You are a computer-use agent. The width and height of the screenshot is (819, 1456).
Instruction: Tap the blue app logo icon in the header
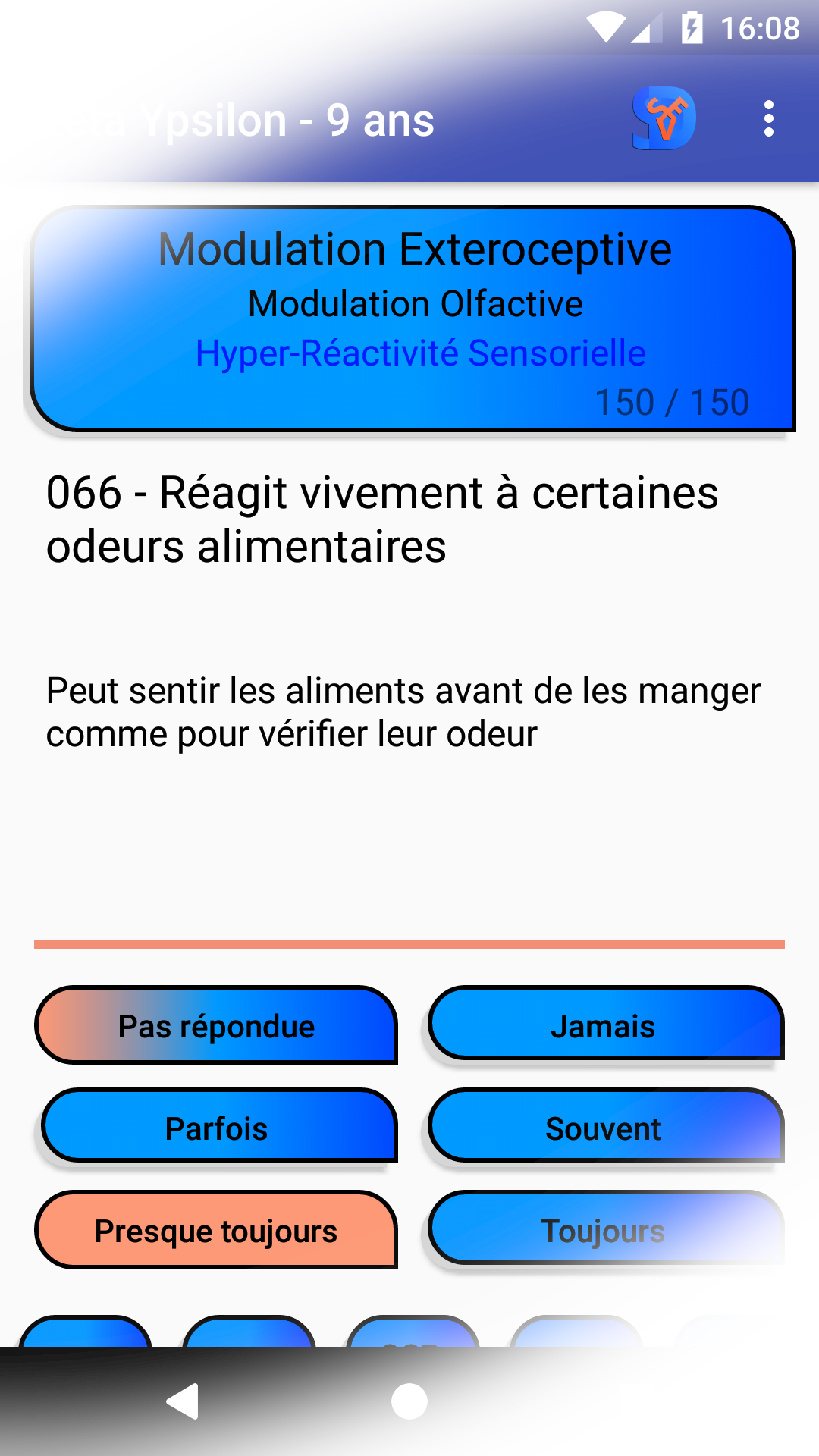(x=664, y=118)
